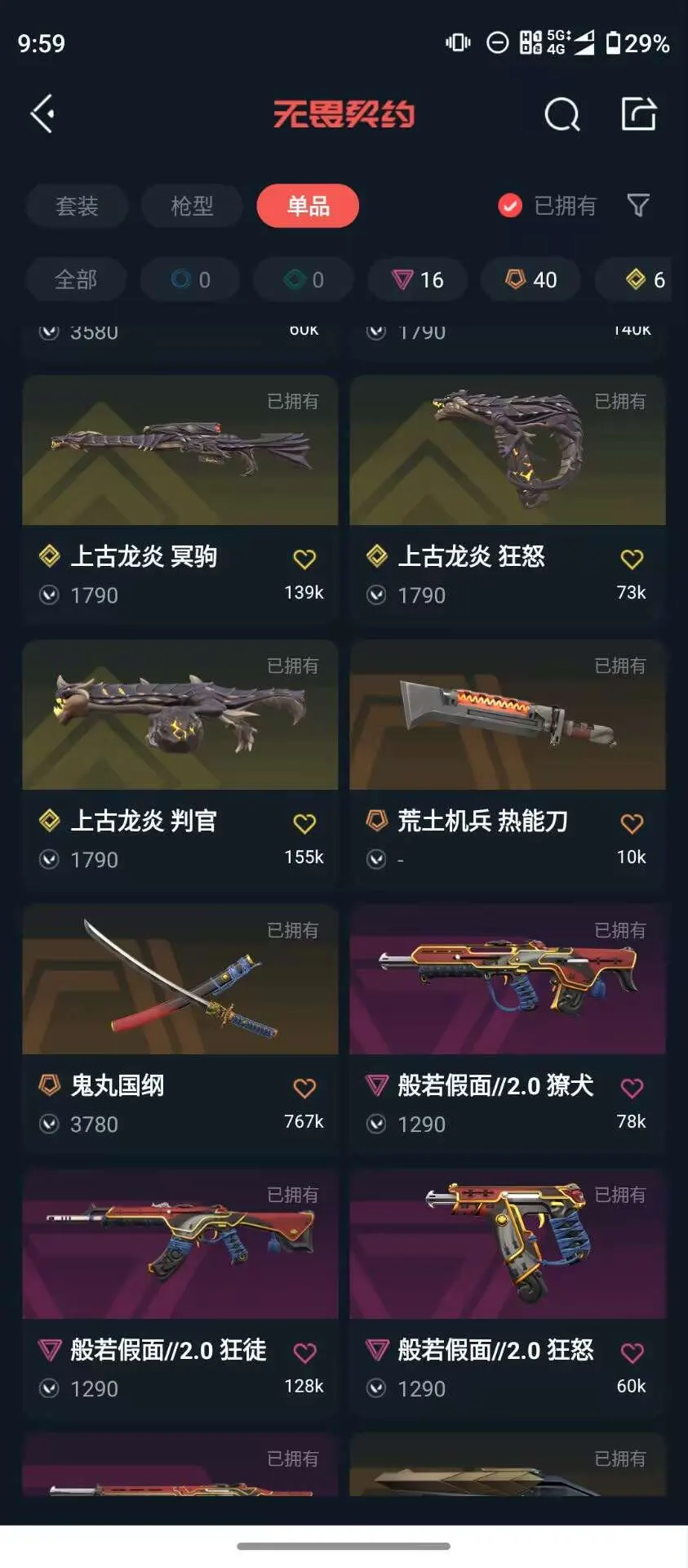Image resolution: width=688 pixels, height=1568 pixels.
Task: Favorite the 上古龙炎 狂怒 skin
Action: (632, 559)
